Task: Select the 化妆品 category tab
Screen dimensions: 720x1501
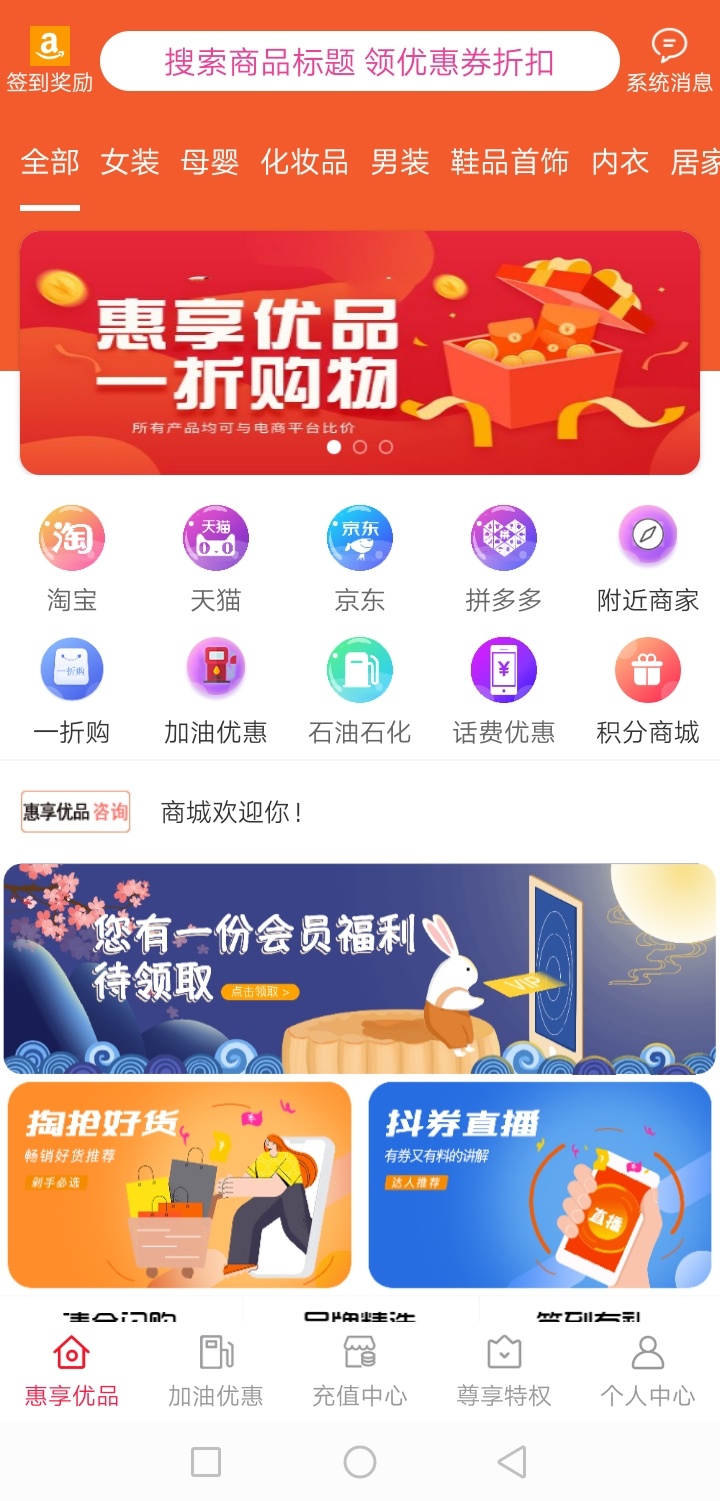Action: [304, 162]
